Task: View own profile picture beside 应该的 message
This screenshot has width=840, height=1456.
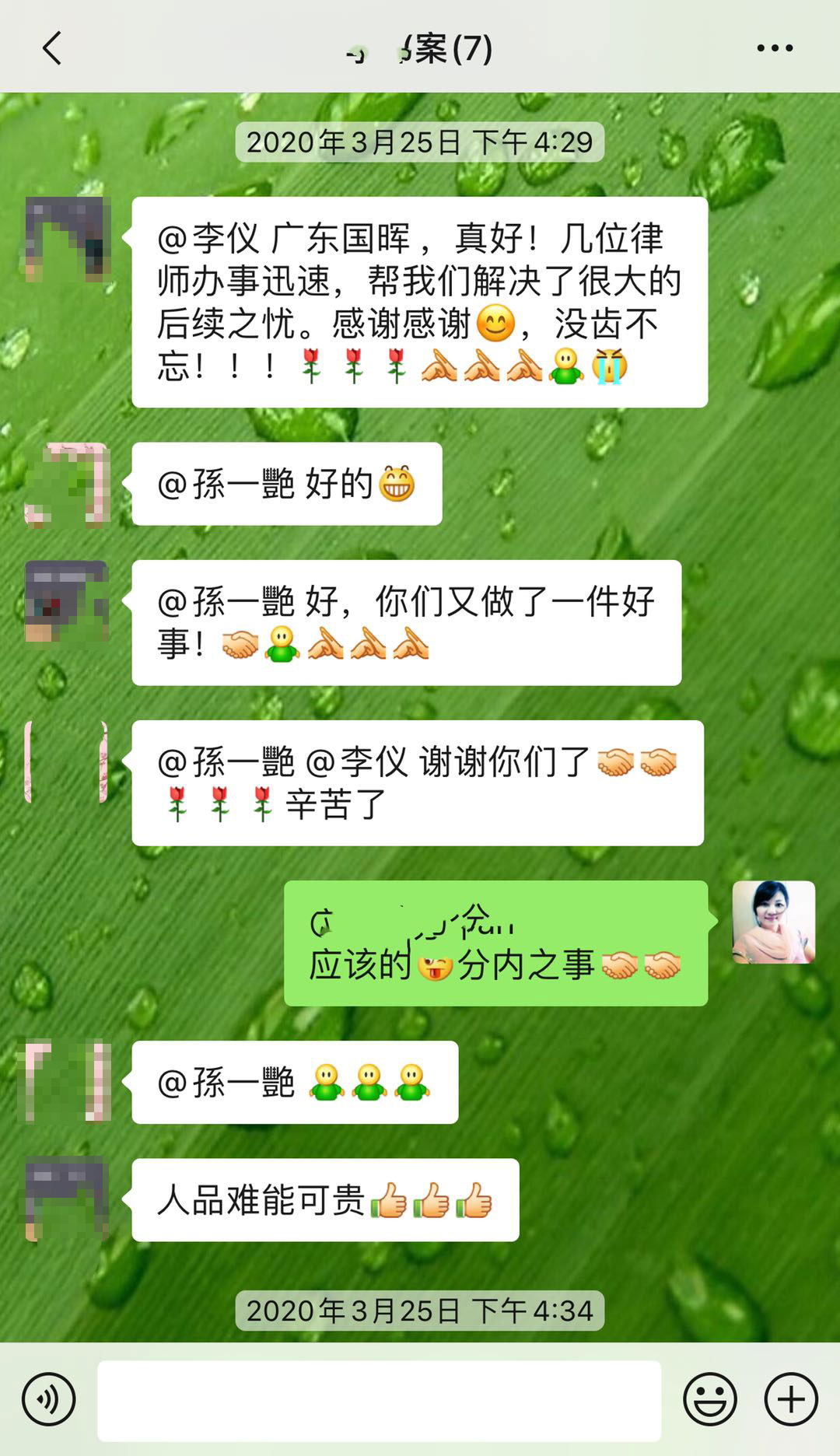Action: (773, 922)
